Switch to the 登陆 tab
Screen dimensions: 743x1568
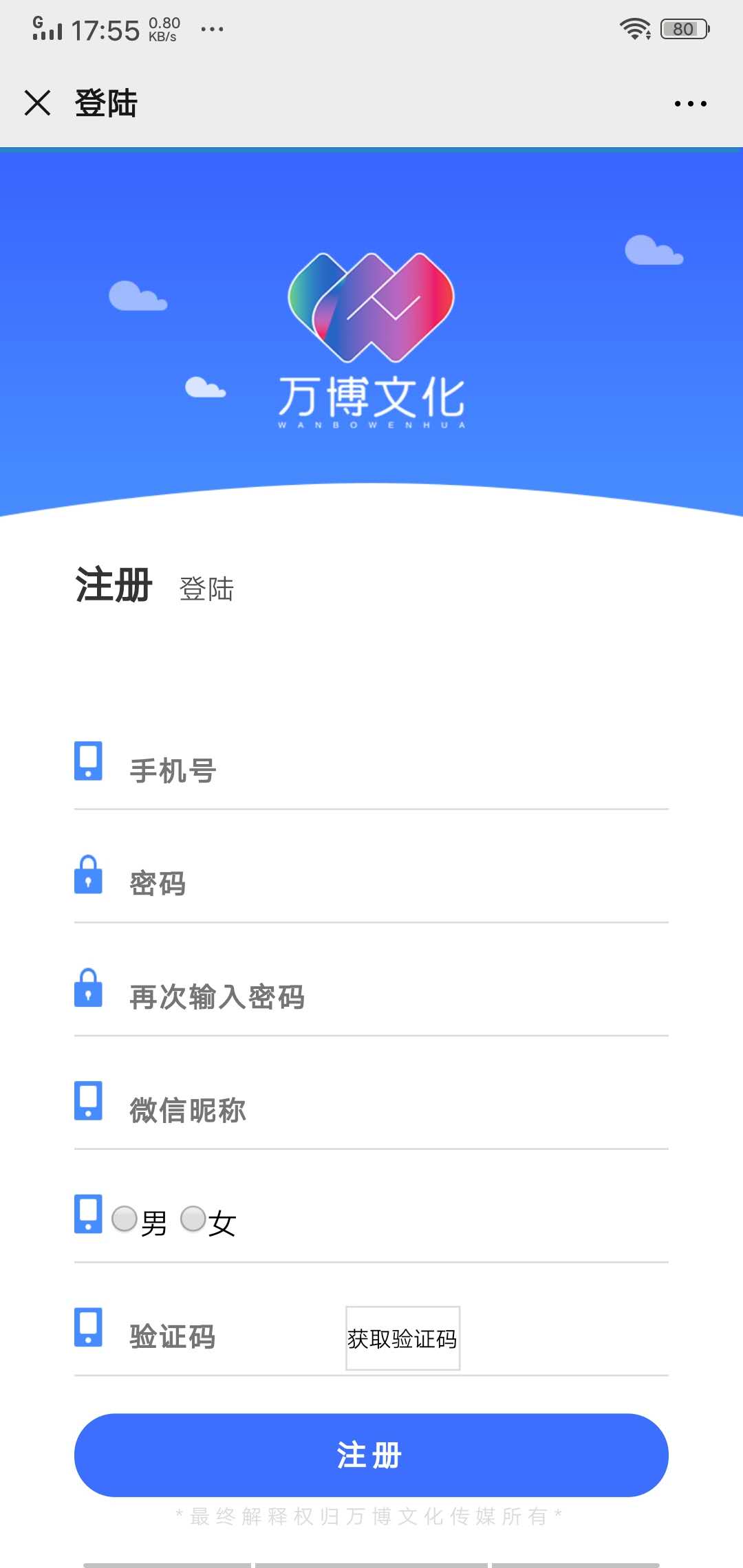coord(206,590)
